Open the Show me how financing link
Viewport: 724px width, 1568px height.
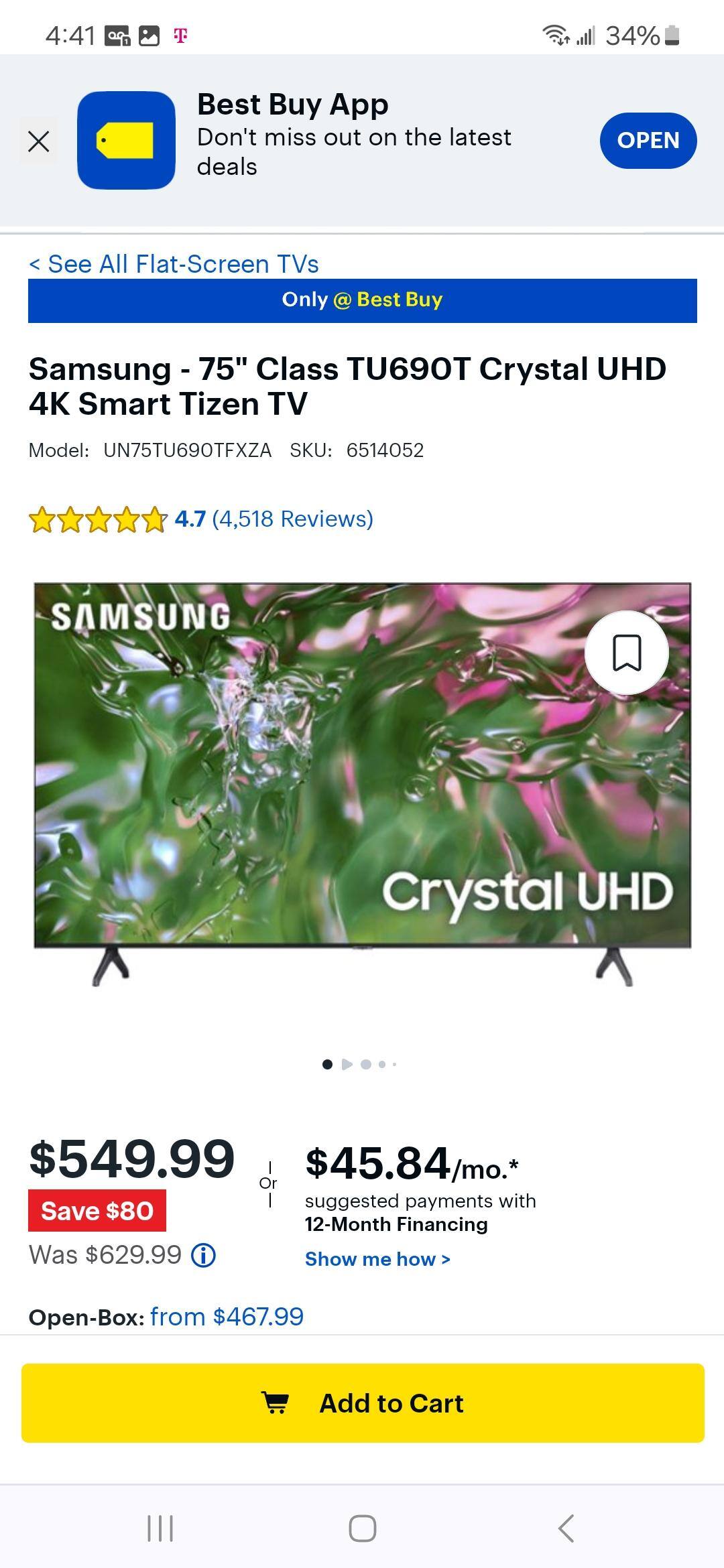pos(377,1259)
